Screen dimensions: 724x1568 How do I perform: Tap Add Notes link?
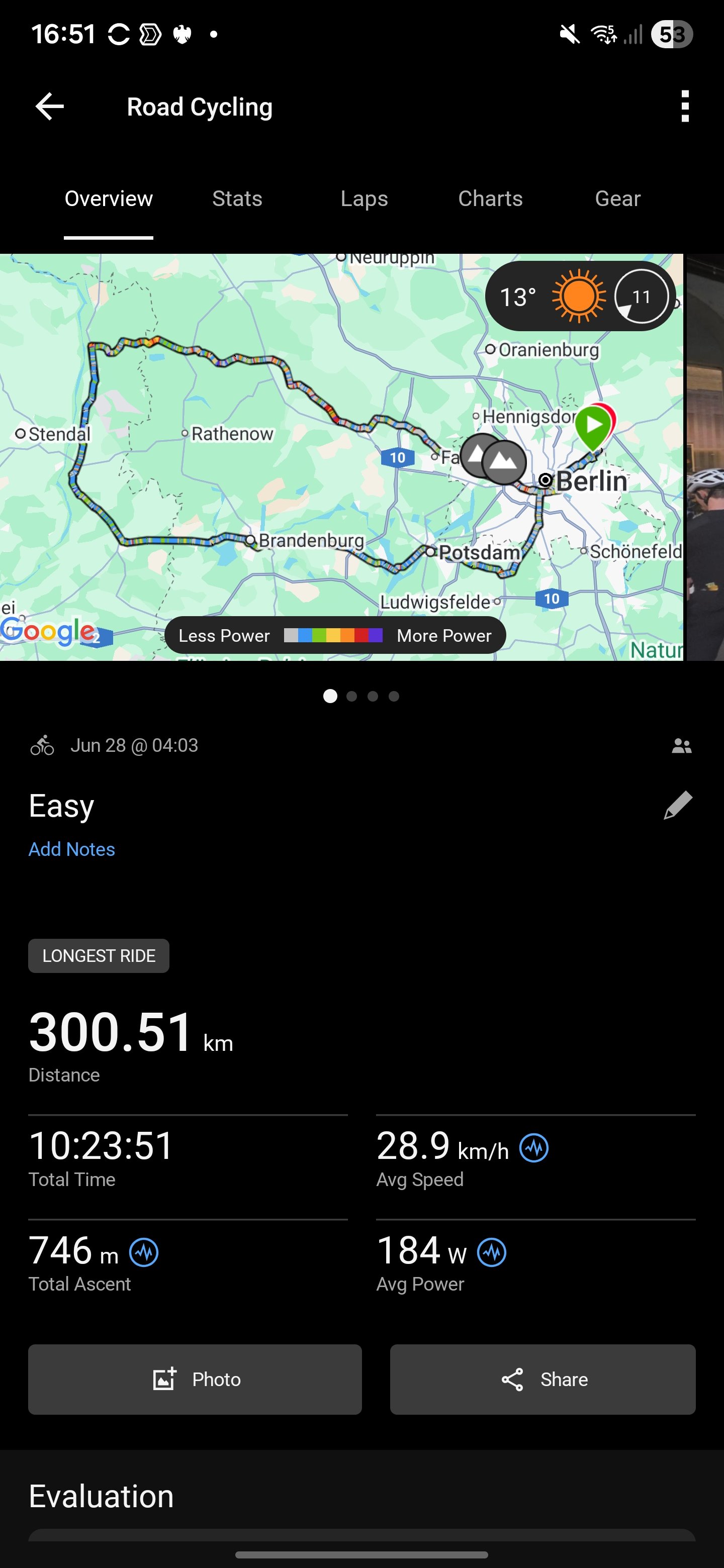click(72, 849)
